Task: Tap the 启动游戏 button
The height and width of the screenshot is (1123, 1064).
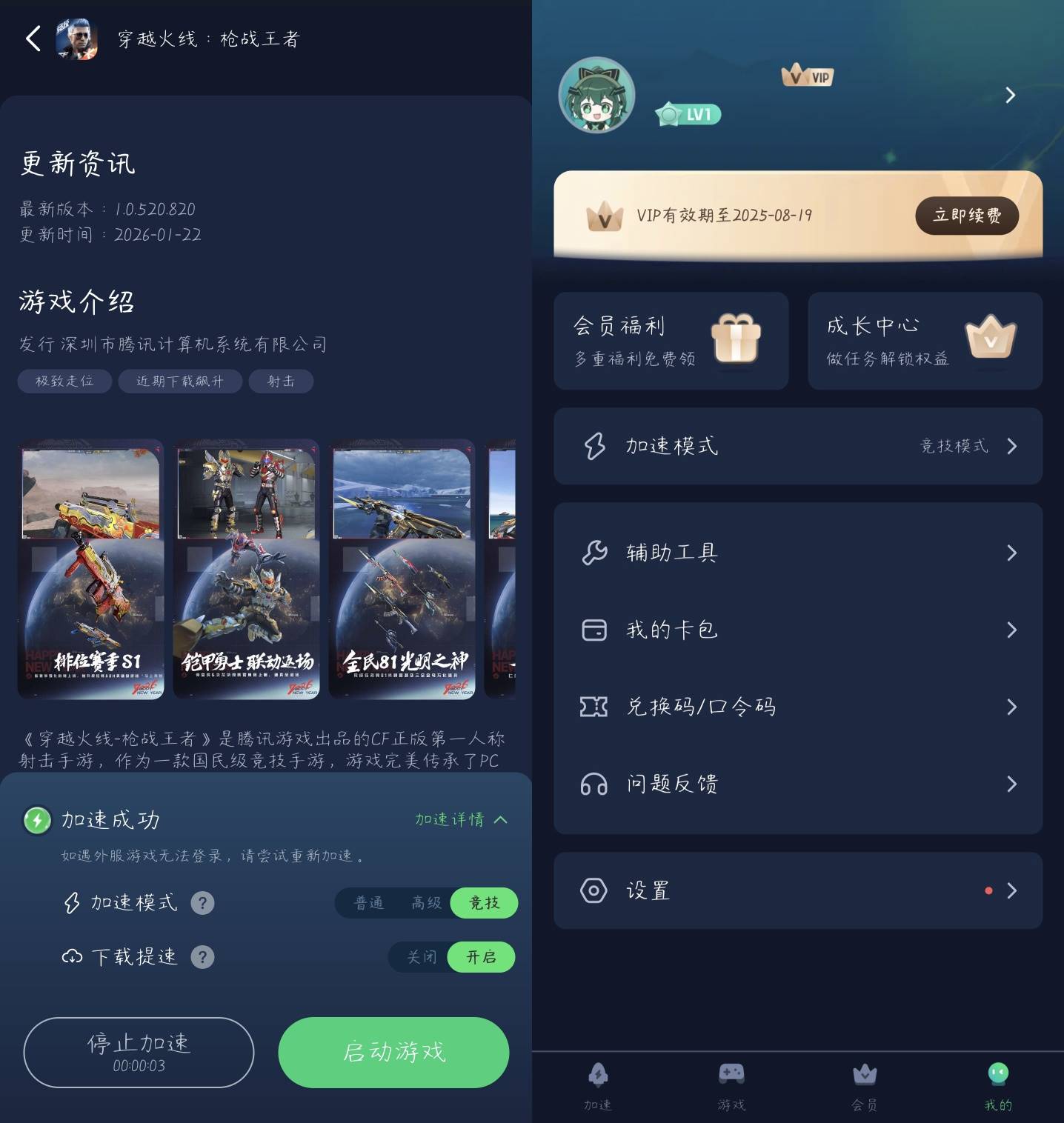Action: [x=393, y=1052]
